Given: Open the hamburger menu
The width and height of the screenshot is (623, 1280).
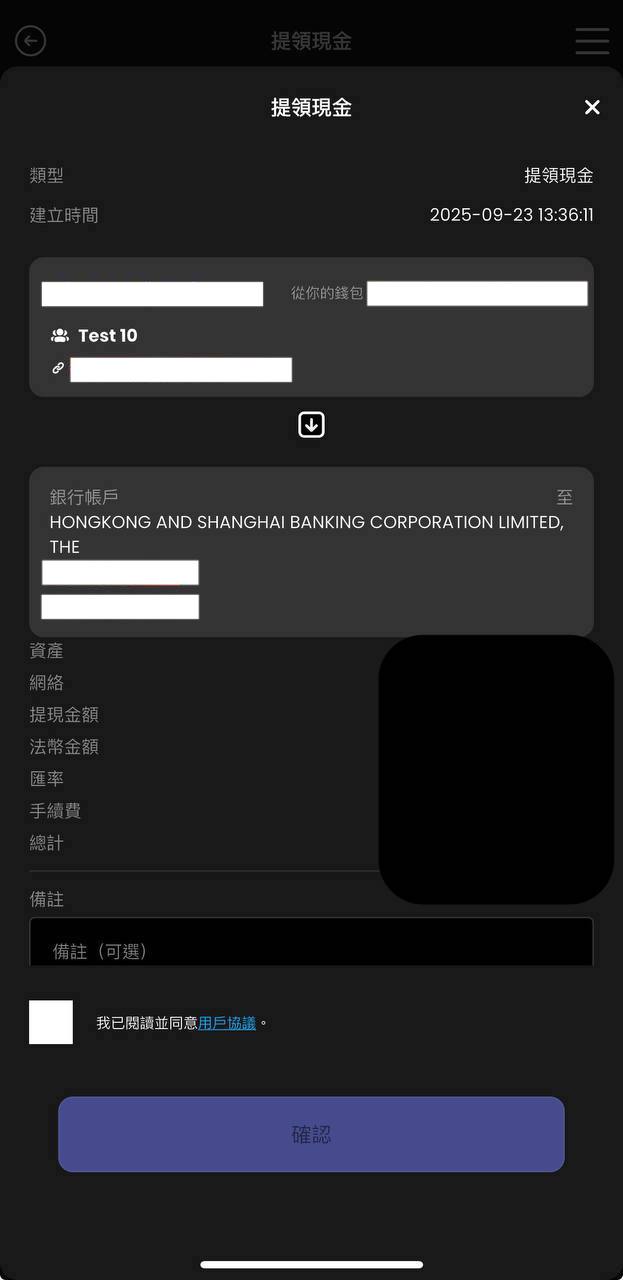Looking at the screenshot, I should pyautogui.click(x=592, y=41).
